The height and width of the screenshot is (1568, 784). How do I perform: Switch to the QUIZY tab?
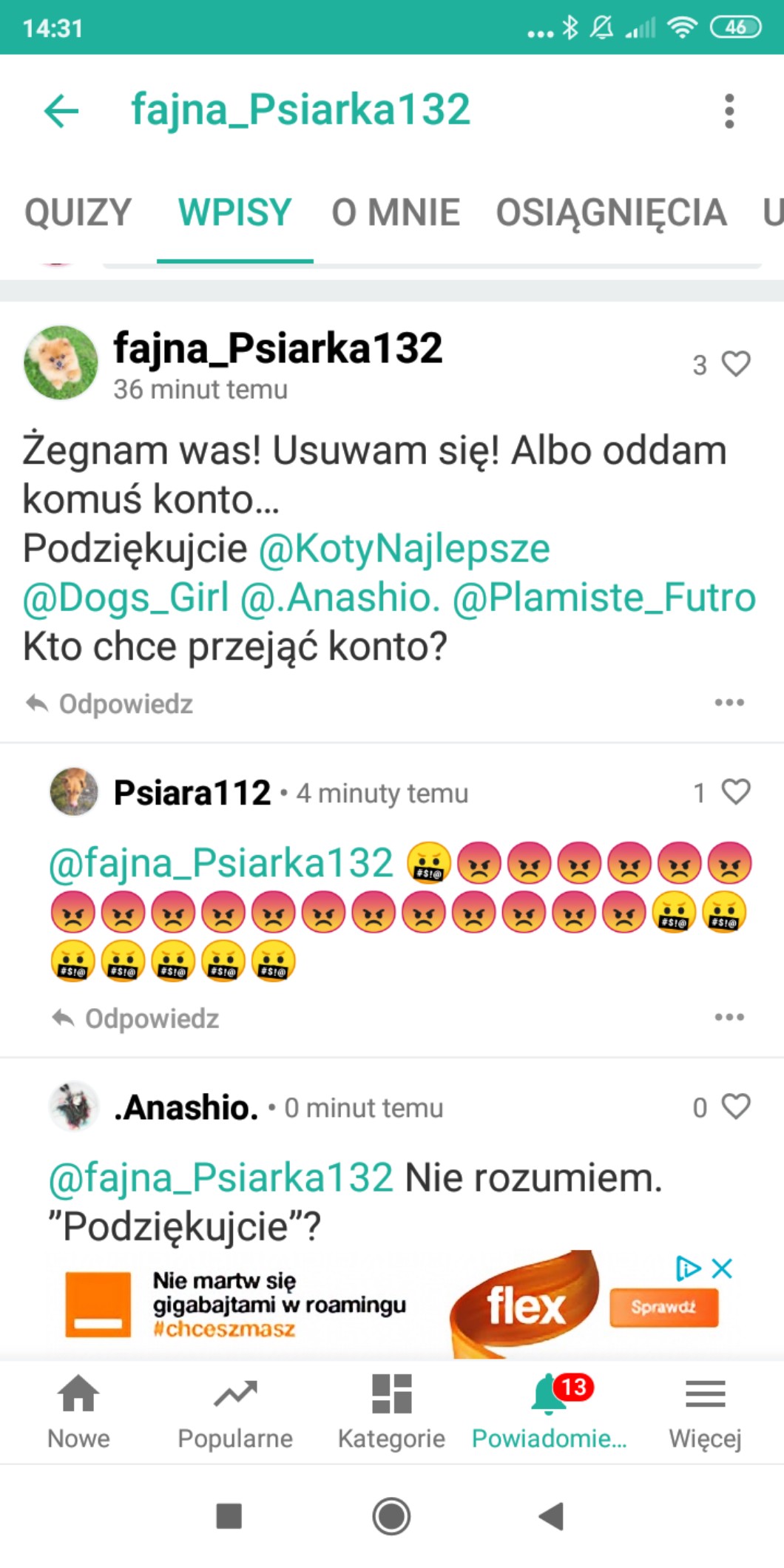[x=78, y=213]
